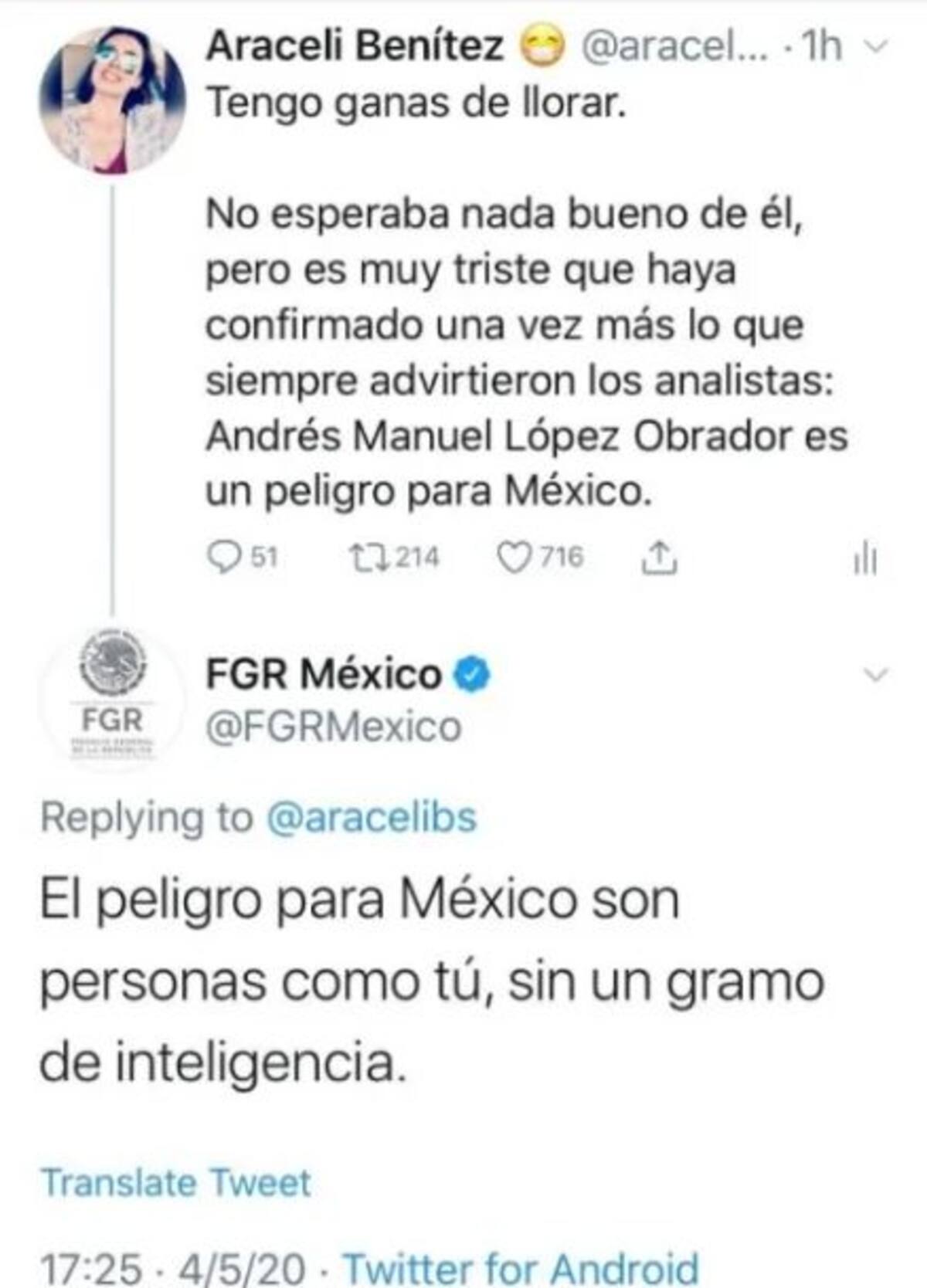Retweet Araceli Benítez's tweet
927x1288 pixels.
pos(363,557)
